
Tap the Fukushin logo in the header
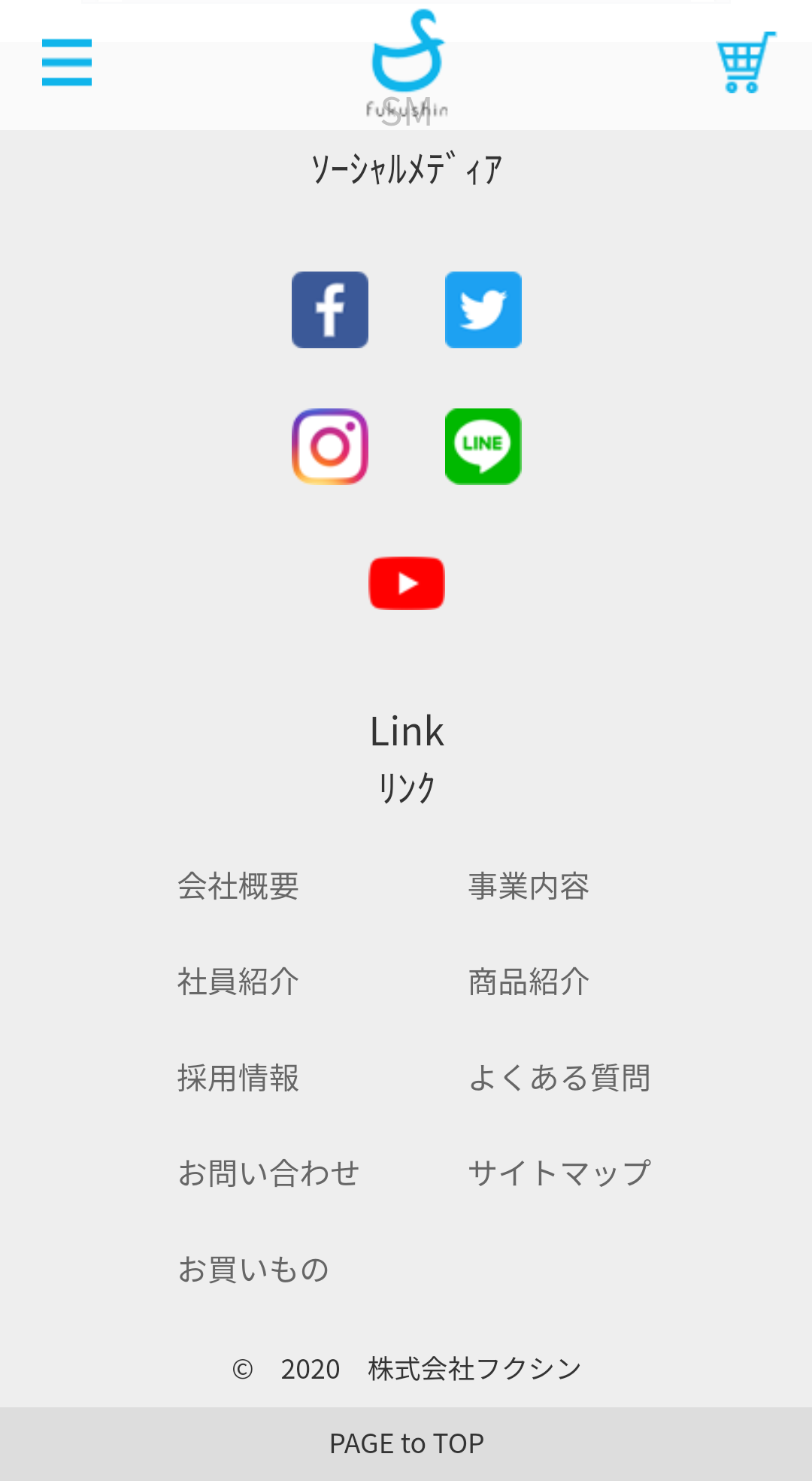point(408,64)
